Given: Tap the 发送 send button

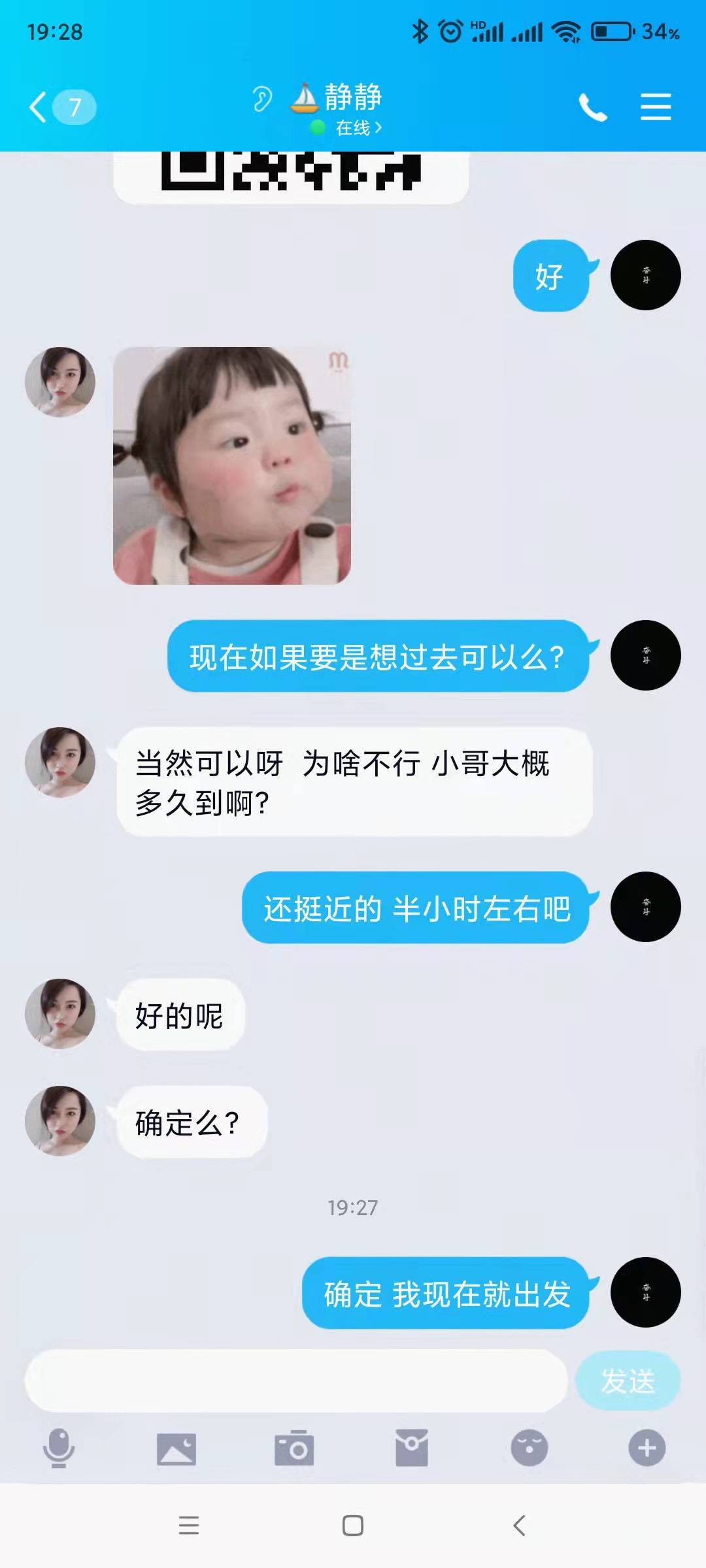Looking at the screenshot, I should tap(628, 1381).
